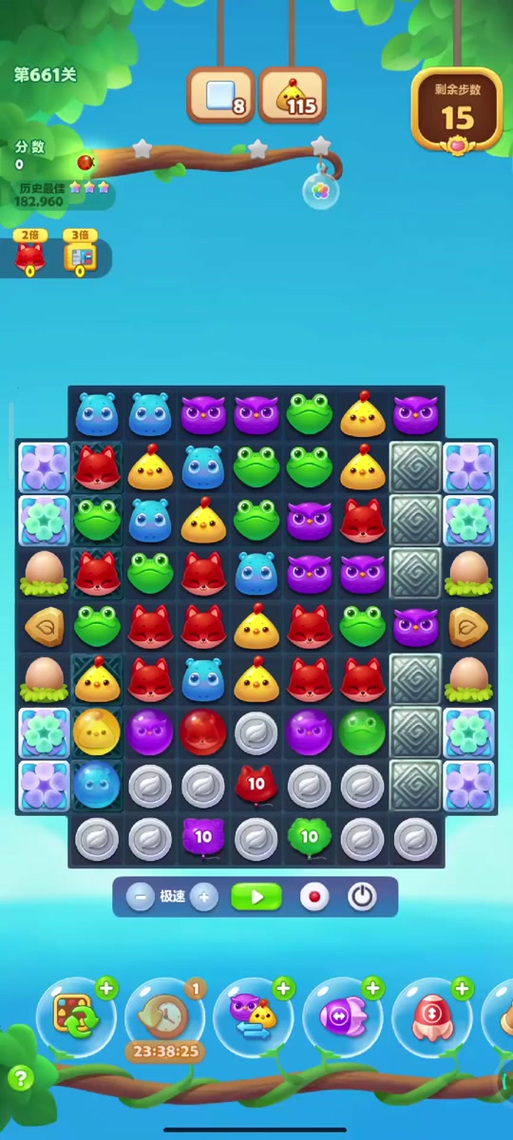Tap the purple 10 balloon piece
This screenshot has height=1140, width=513.
pyautogui.click(x=203, y=838)
